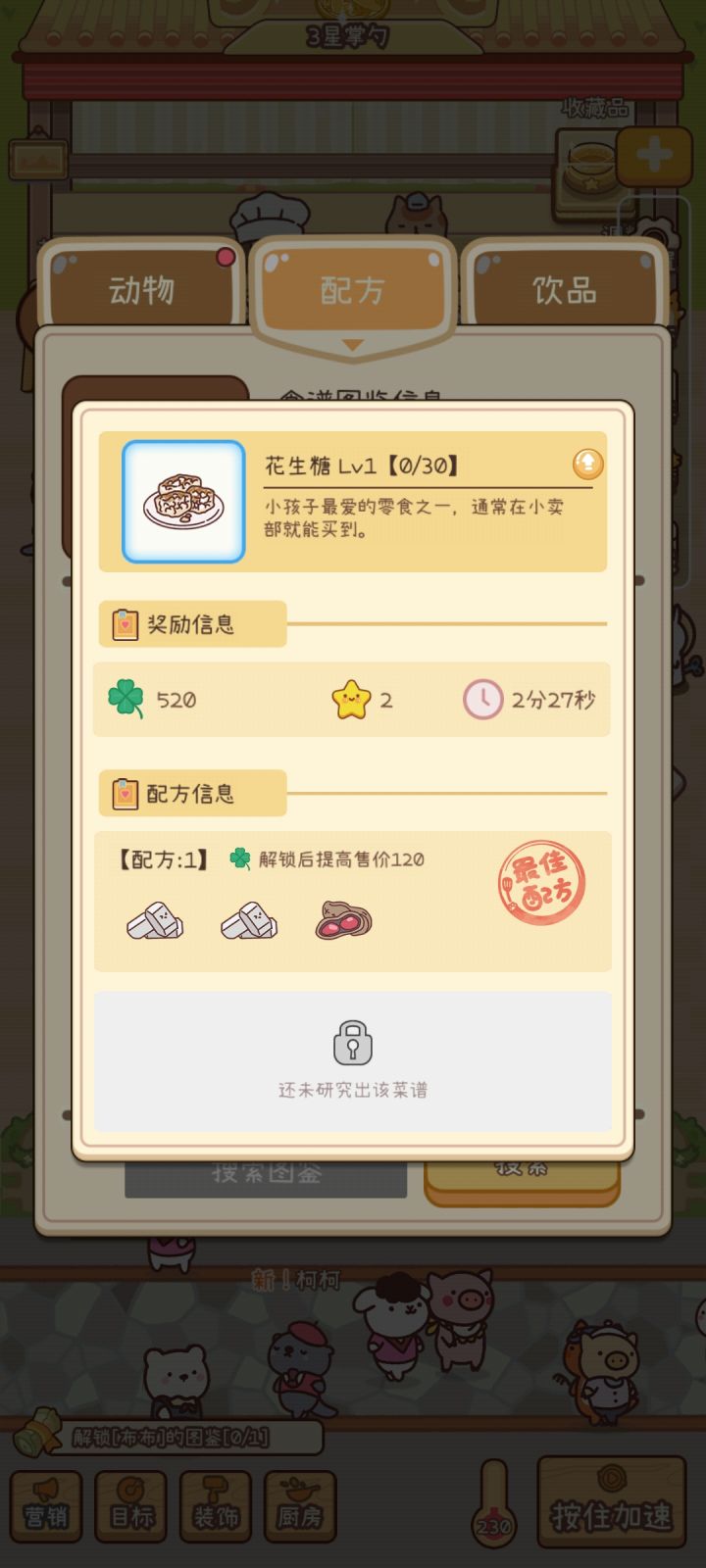This screenshot has width=706, height=1568.
Task: Tap the clock icon next to 2分27秒
Action: 481,698
